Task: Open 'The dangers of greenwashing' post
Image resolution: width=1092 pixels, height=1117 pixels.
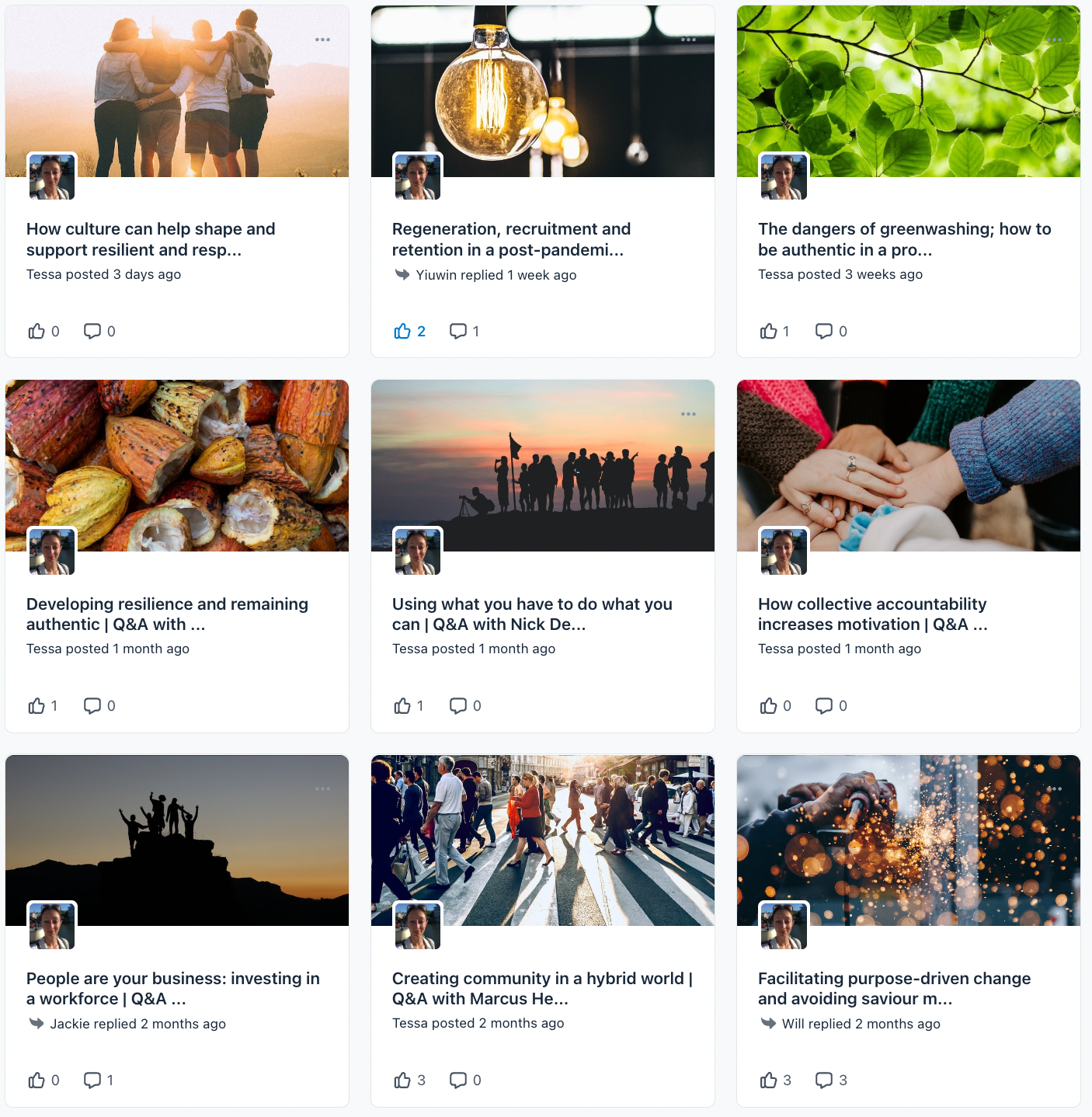Action: pyautogui.click(x=904, y=238)
